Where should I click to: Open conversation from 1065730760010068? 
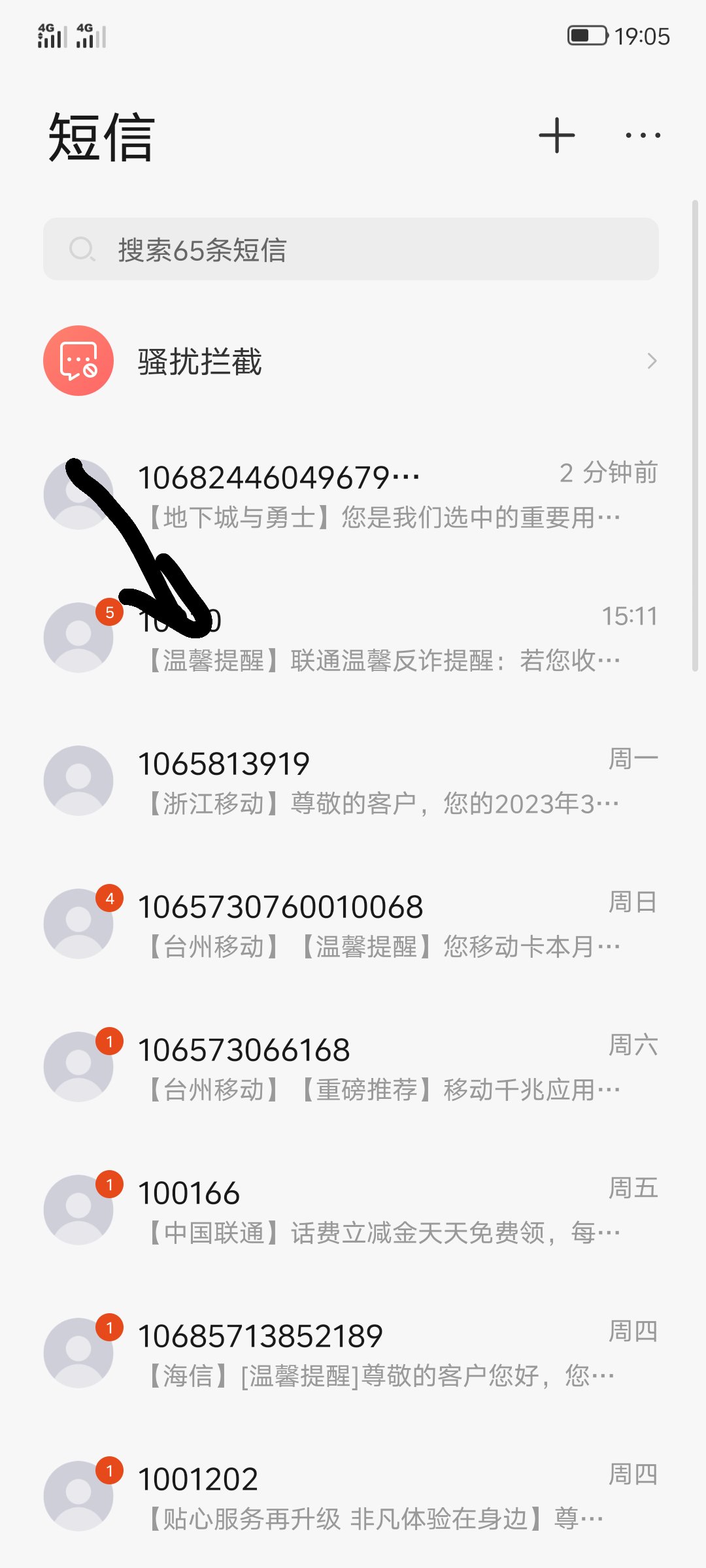point(351,924)
